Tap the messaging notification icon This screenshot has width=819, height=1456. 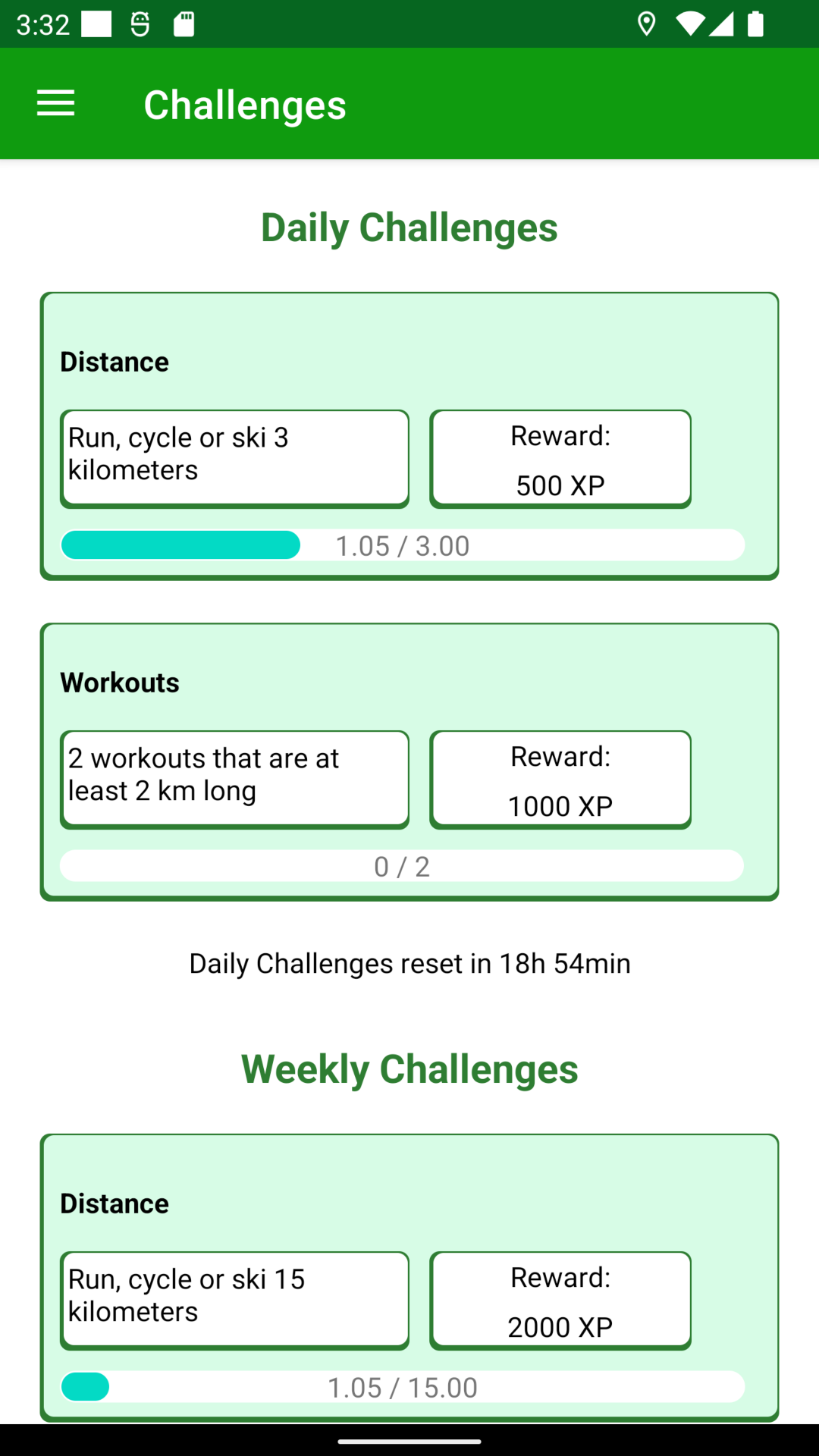(x=139, y=25)
